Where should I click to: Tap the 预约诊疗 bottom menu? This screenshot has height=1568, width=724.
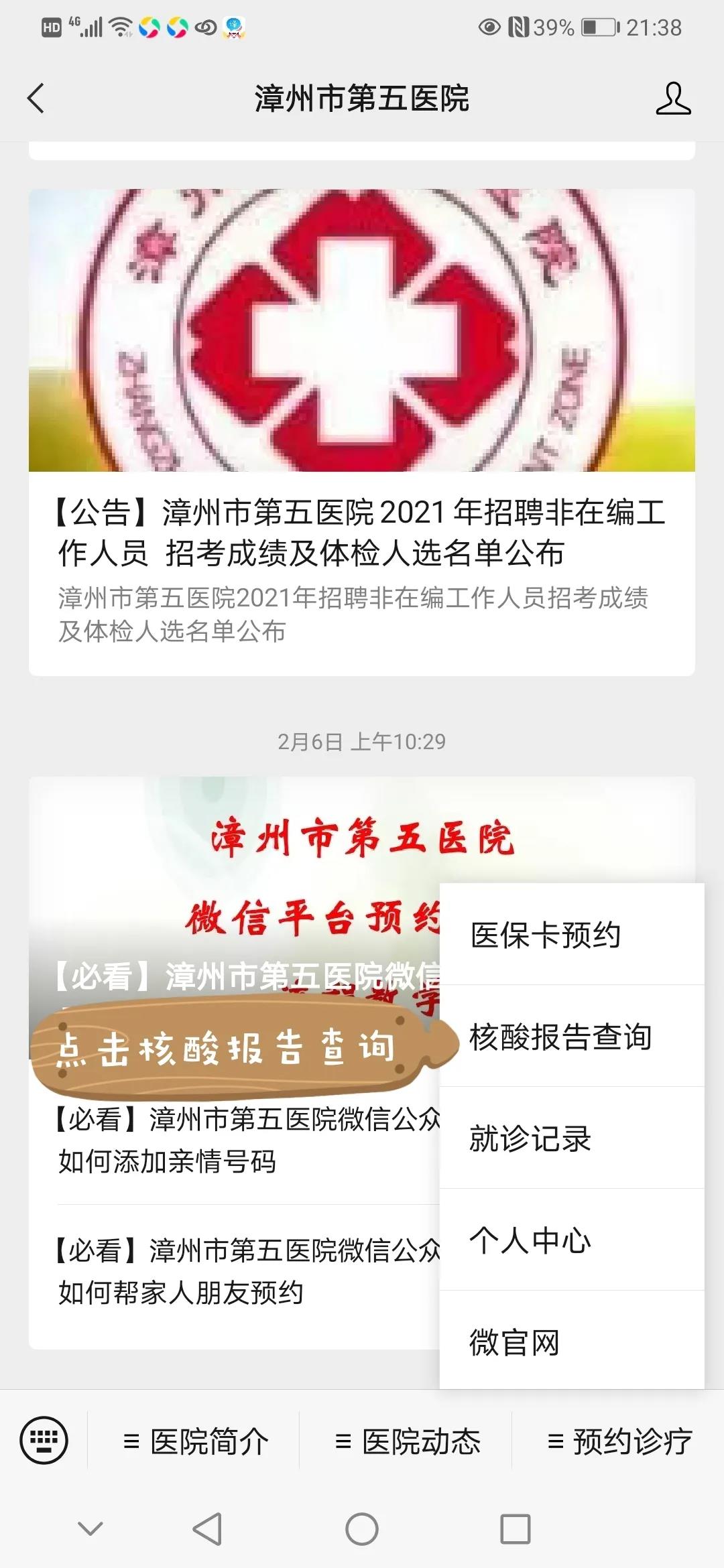coord(619,1441)
